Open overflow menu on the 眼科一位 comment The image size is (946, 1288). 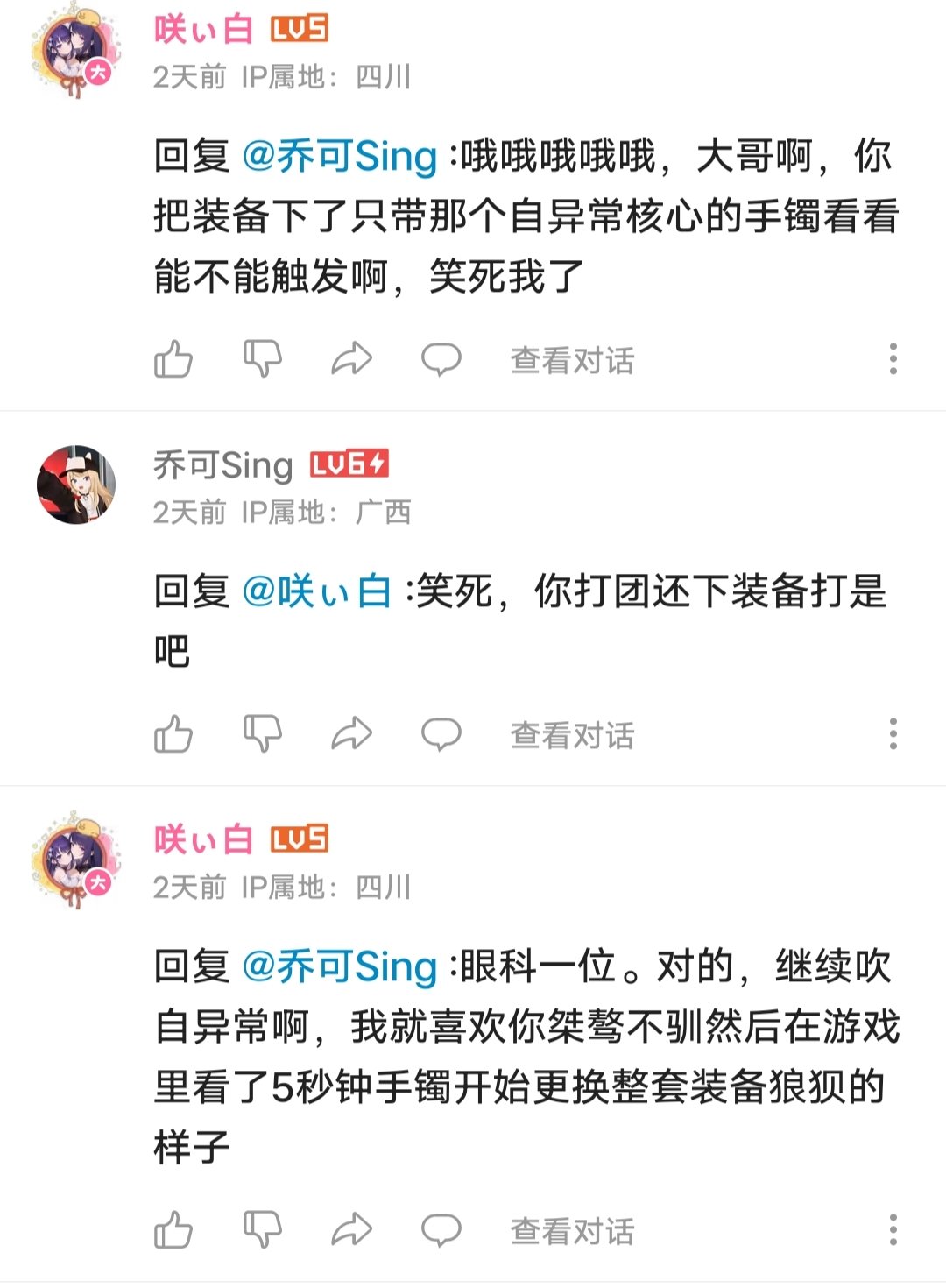(x=893, y=1229)
